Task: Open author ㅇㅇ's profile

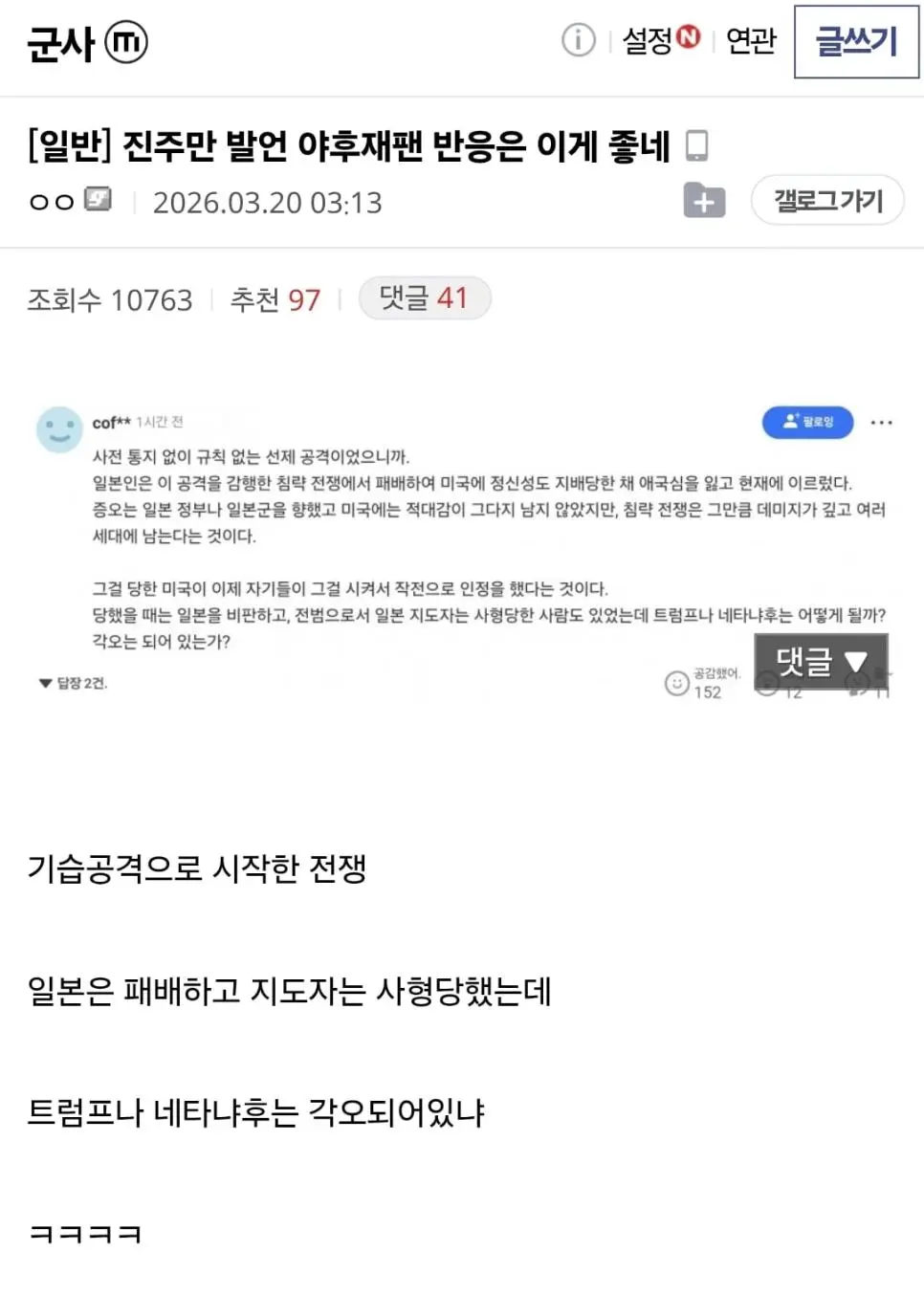Action: click(x=52, y=202)
